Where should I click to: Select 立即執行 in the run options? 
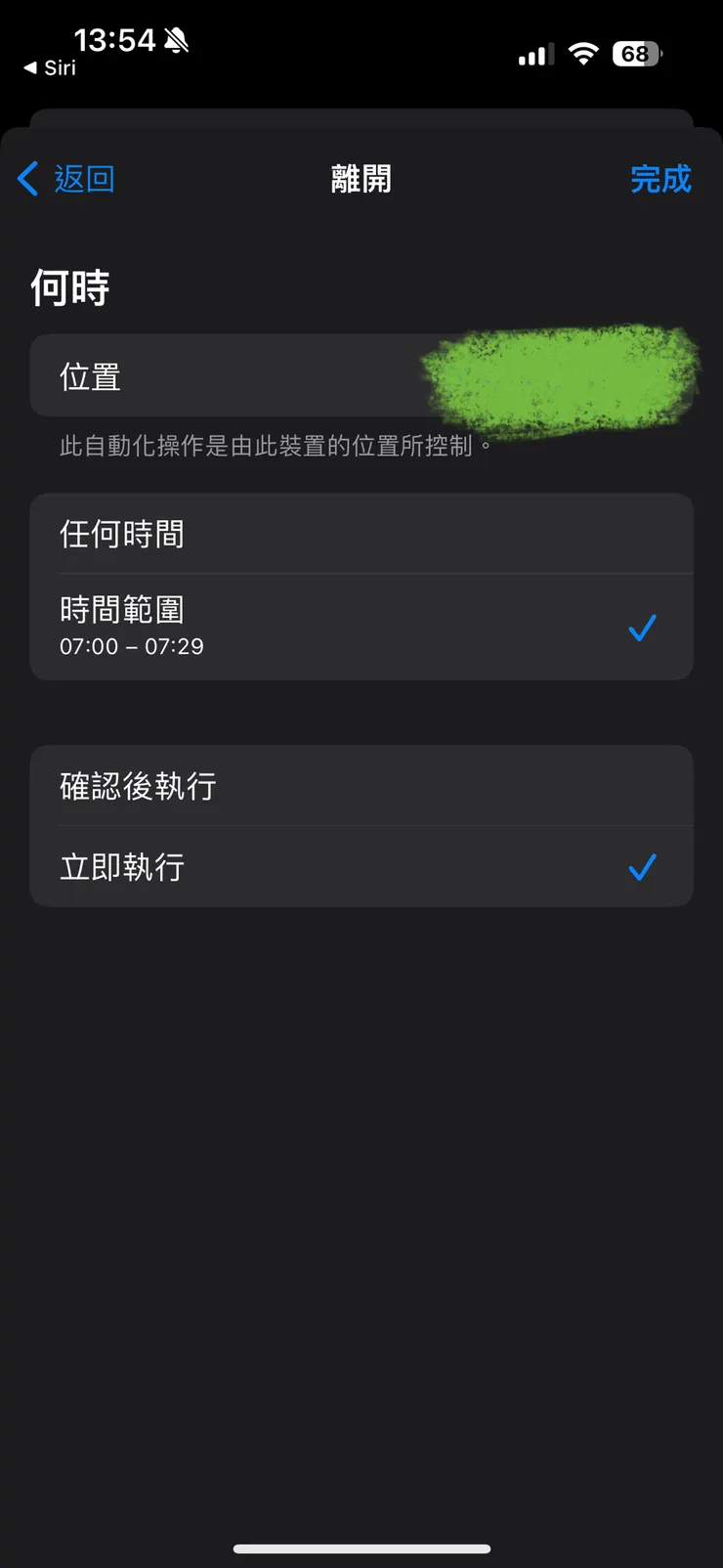361,865
